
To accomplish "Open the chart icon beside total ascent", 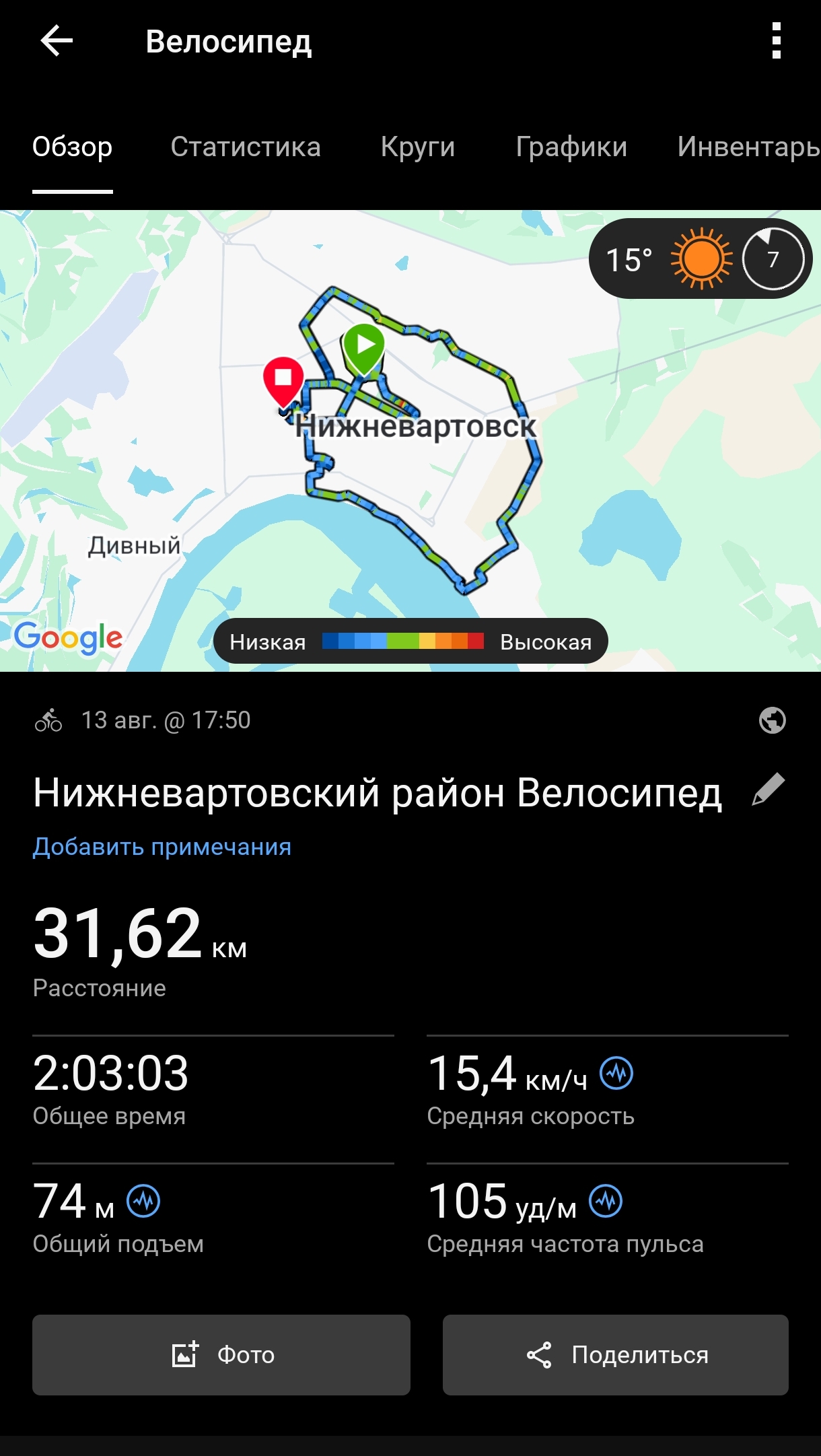I will (143, 1201).
